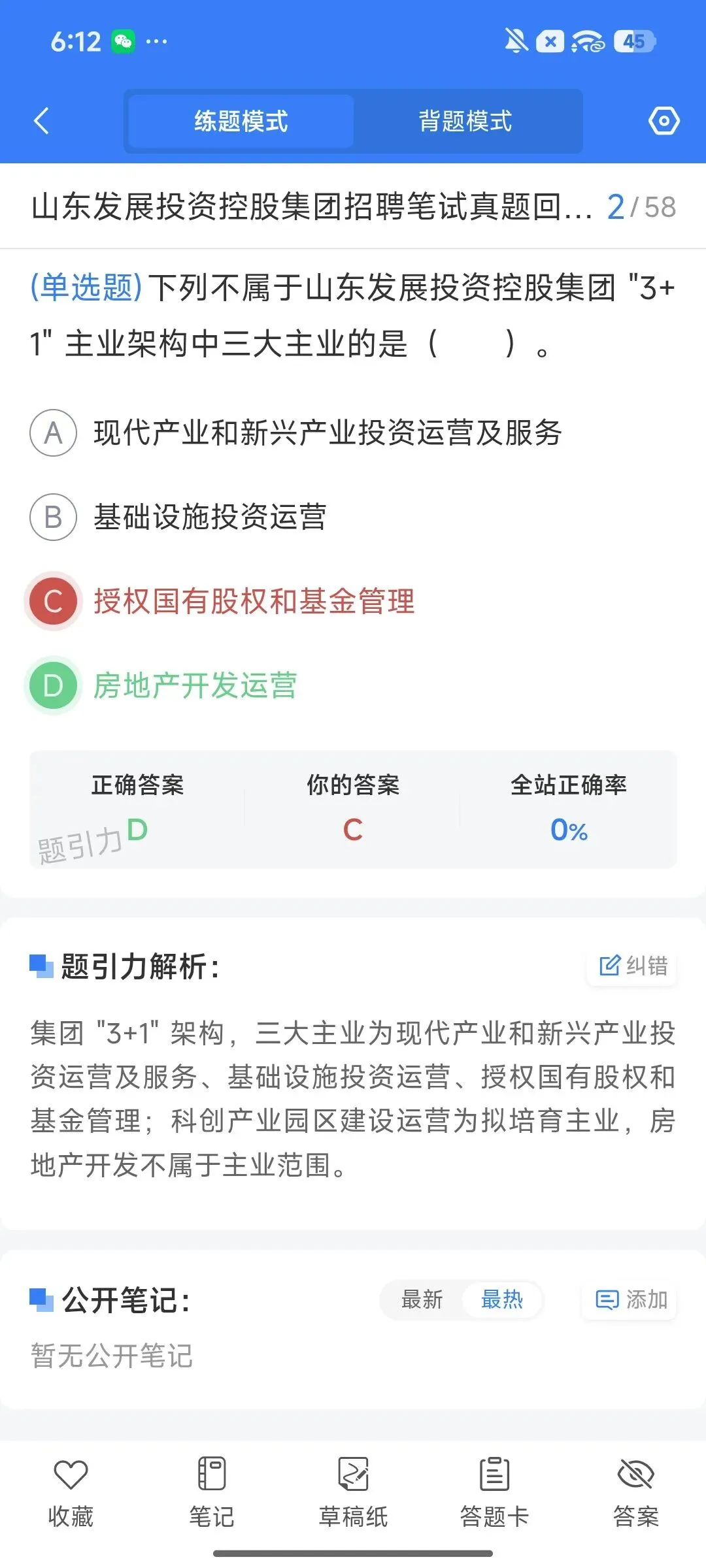The height and width of the screenshot is (1568, 706).
Task: Sort public notes by 最新
Action: point(422,1299)
